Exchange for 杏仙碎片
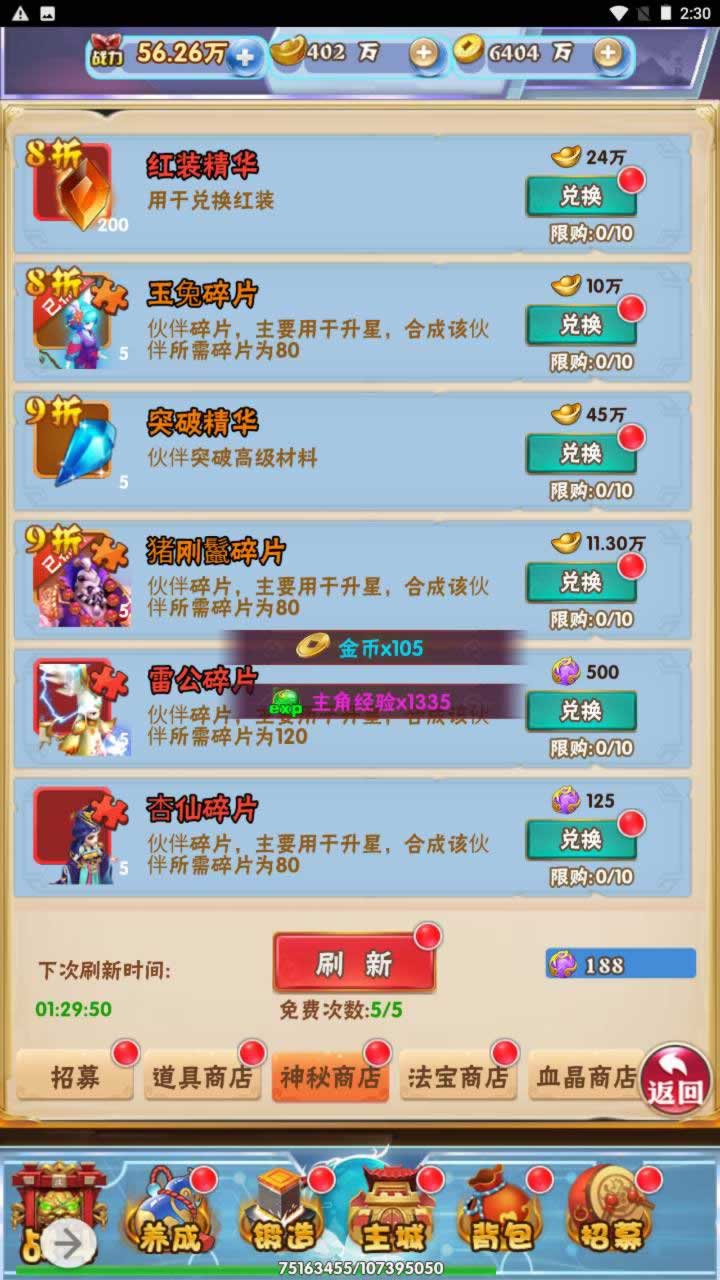The width and height of the screenshot is (720, 1280). click(581, 840)
